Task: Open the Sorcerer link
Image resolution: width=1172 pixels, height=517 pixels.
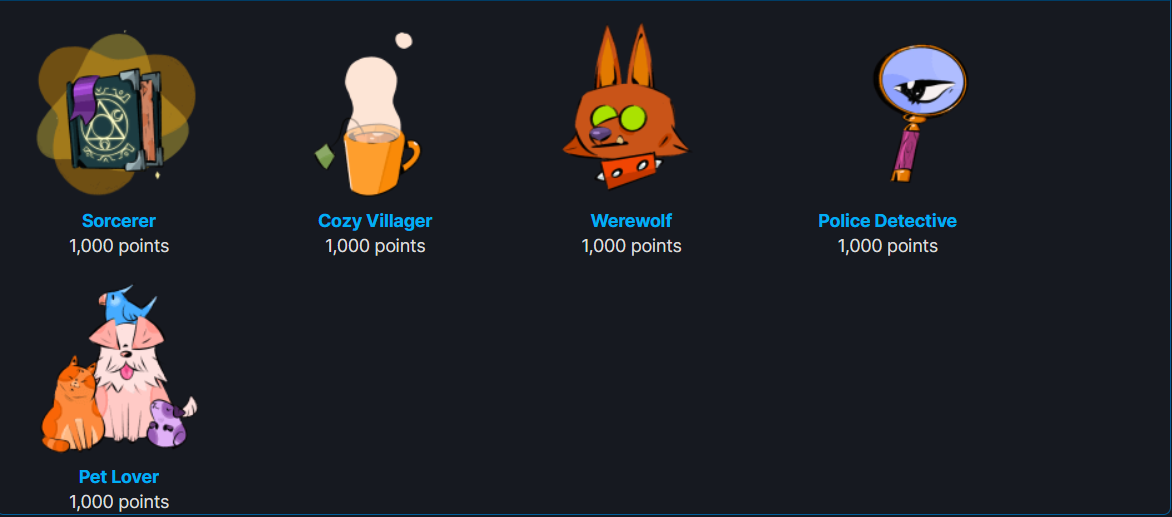Action: [119, 221]
